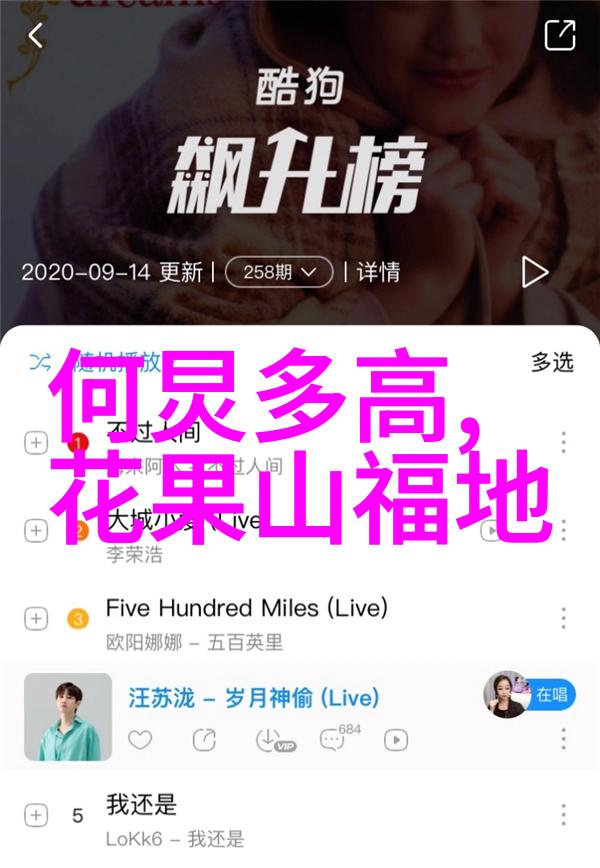Download 岁月神偷 (Live) with VIP icon

(269, 740)
